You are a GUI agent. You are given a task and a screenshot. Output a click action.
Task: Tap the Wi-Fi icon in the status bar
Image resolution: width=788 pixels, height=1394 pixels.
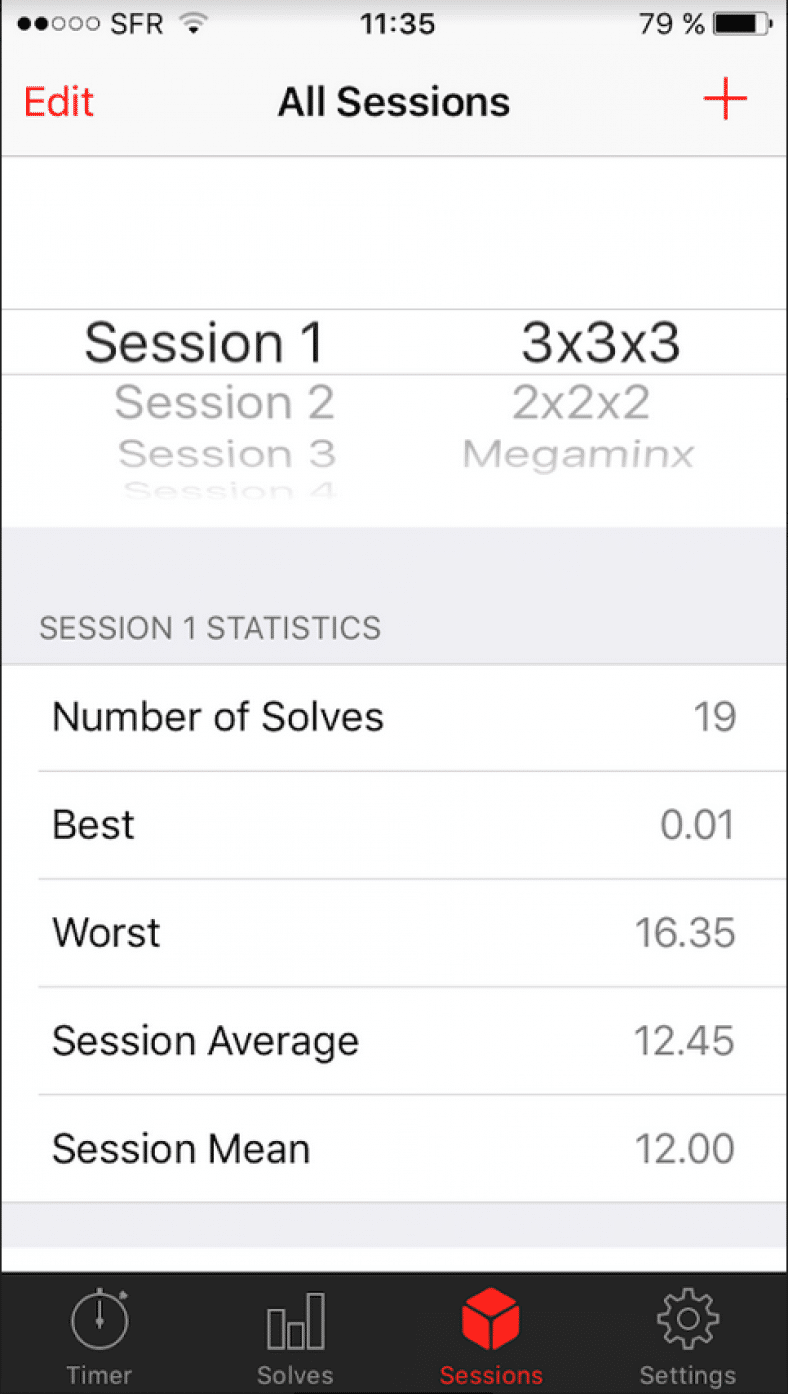coord(192,22)
